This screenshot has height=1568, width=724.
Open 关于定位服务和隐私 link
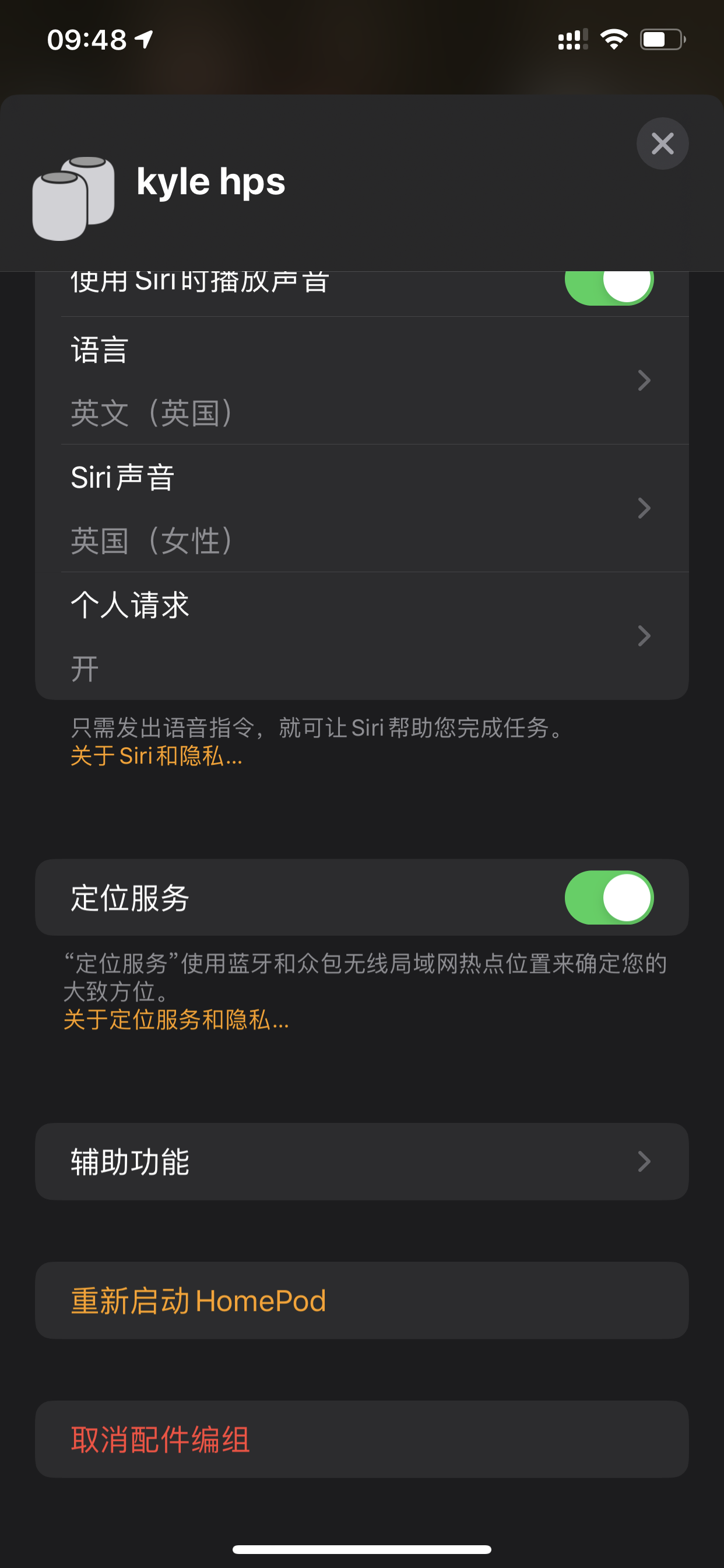[x=176, y=1020]
